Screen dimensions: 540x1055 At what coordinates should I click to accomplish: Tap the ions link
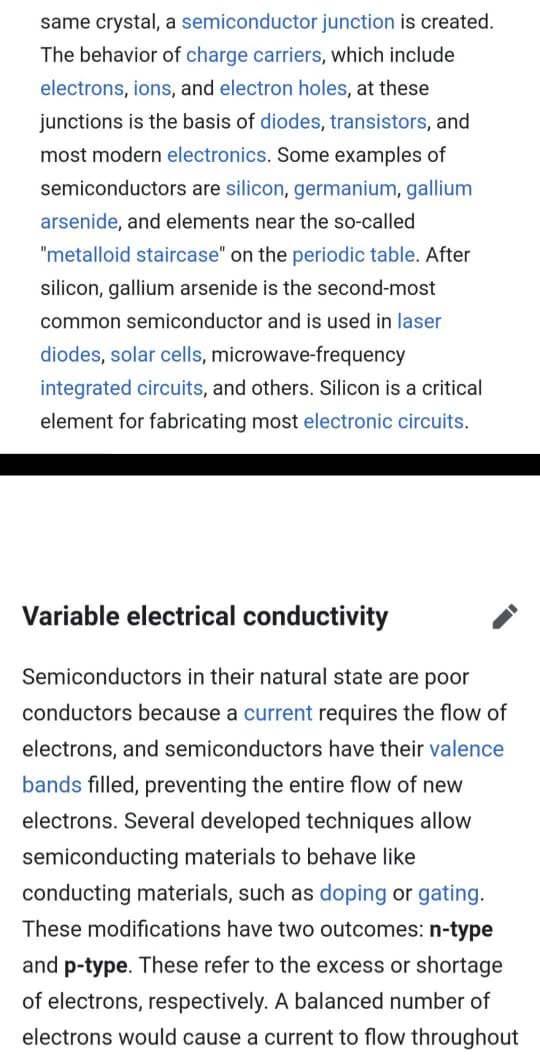tap(151, 88)
